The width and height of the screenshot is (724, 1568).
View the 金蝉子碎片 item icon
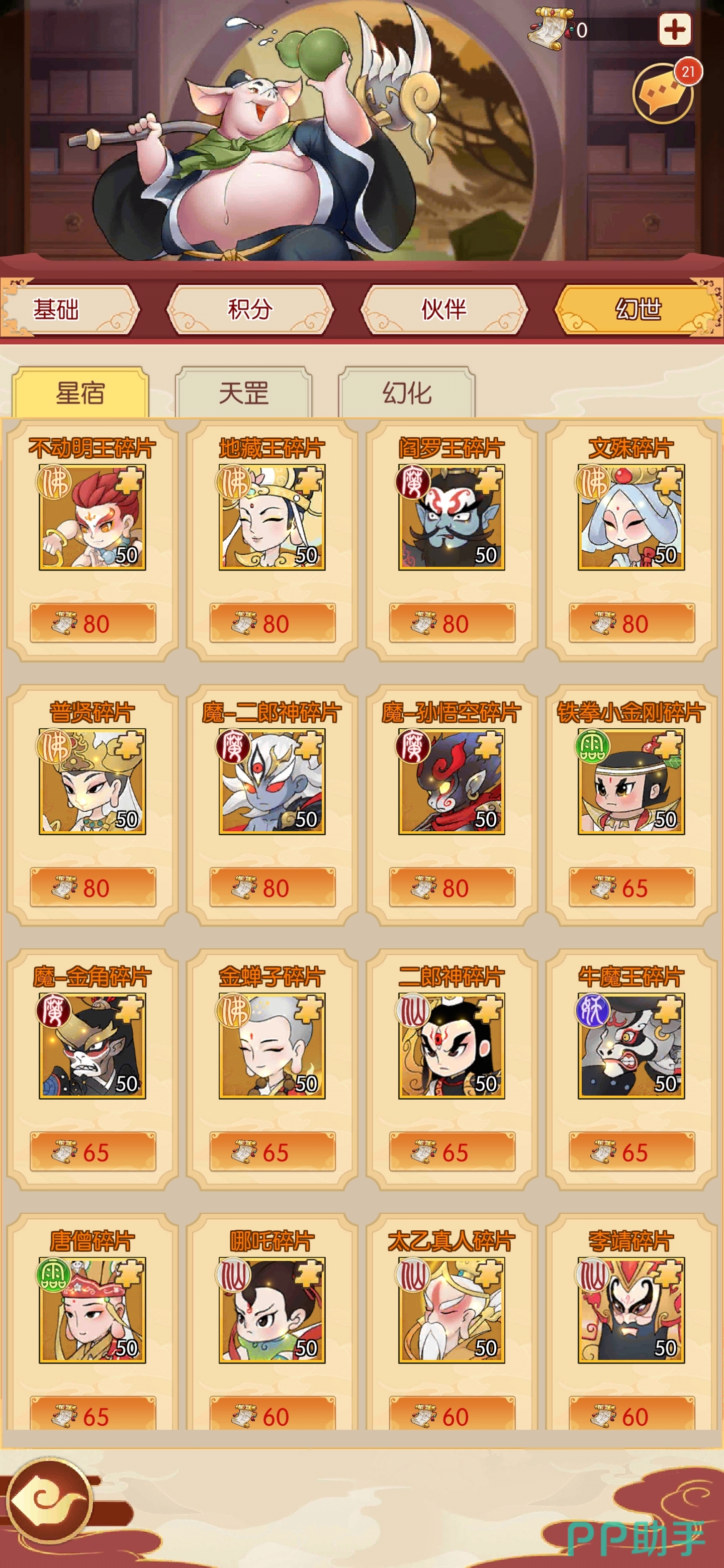coord(272,1046)
